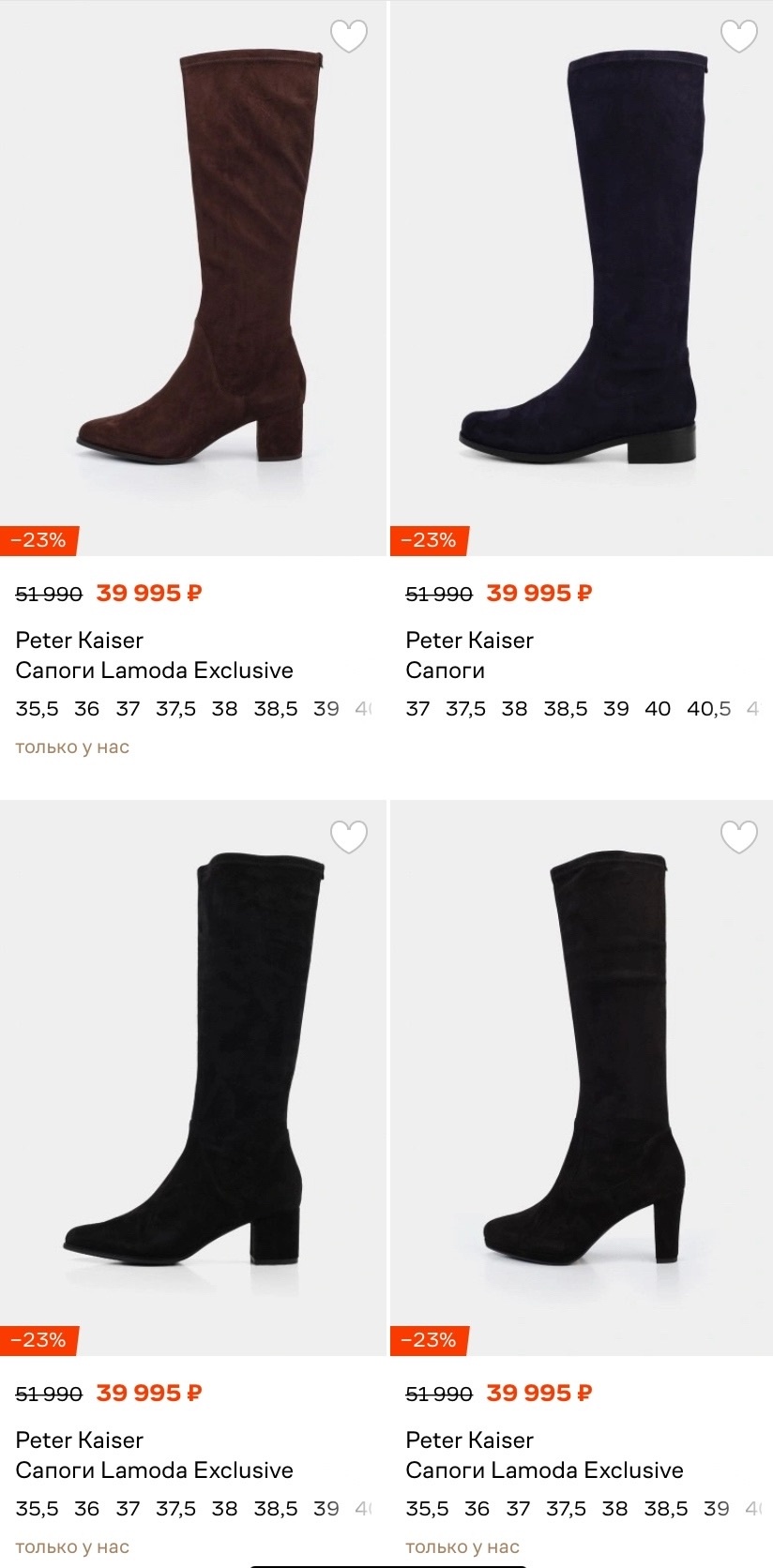Tap the −23% badge on the navy boots
Screen dimensions: 773x1568
431,539
